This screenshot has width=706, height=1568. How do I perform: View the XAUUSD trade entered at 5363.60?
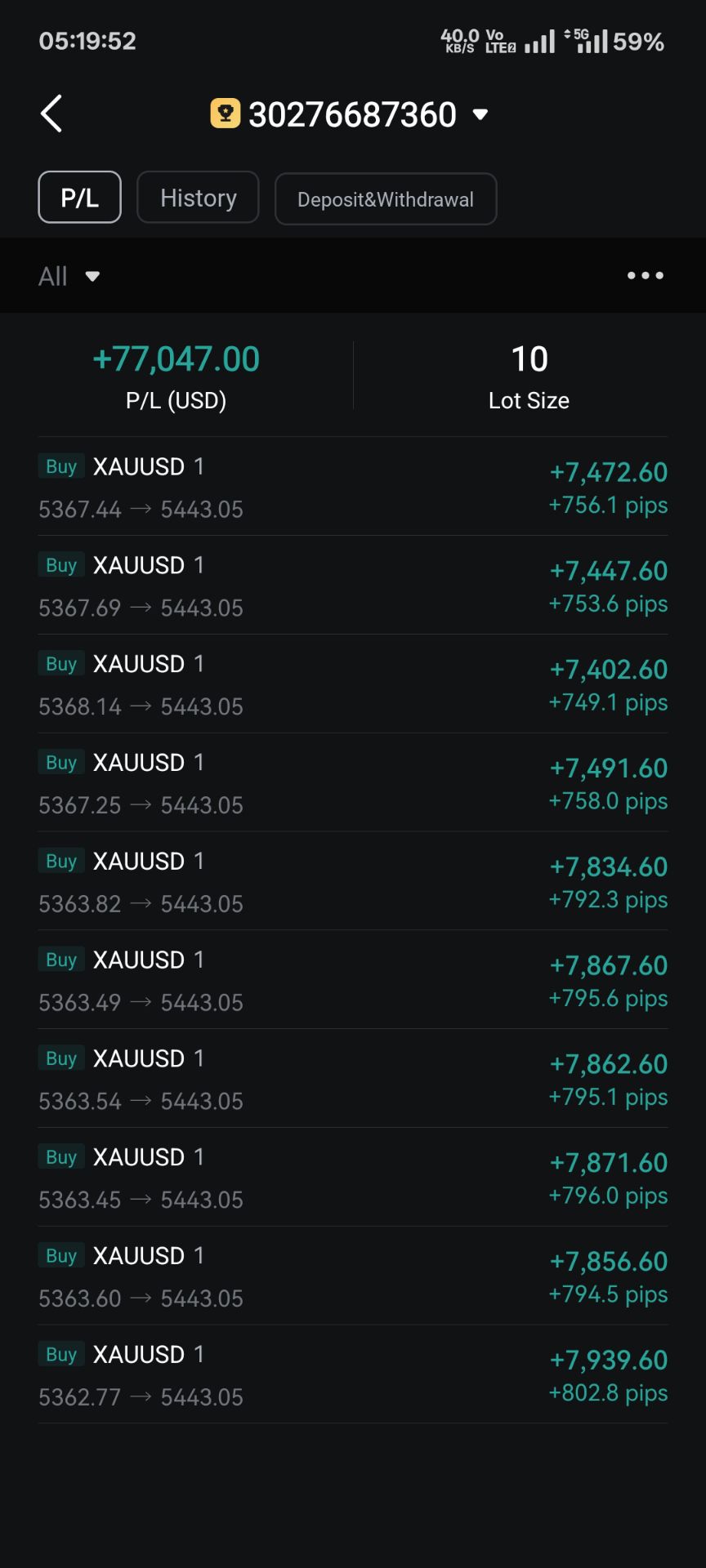[x=352, y=1276]
